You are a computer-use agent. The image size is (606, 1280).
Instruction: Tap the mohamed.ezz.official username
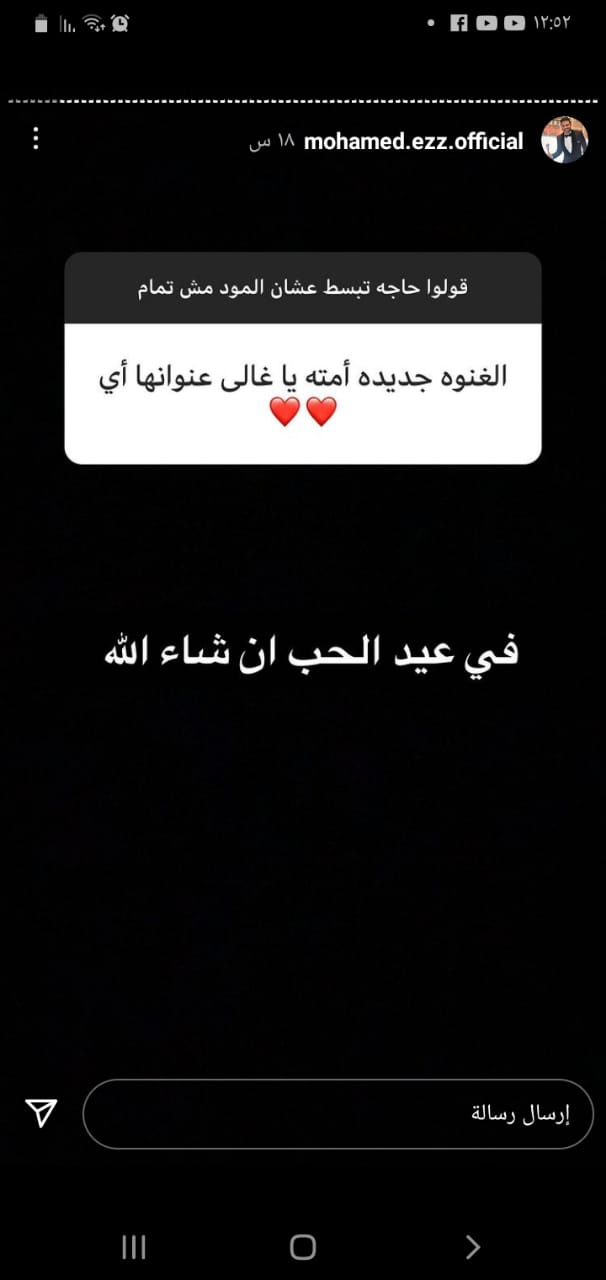point(413,141)
